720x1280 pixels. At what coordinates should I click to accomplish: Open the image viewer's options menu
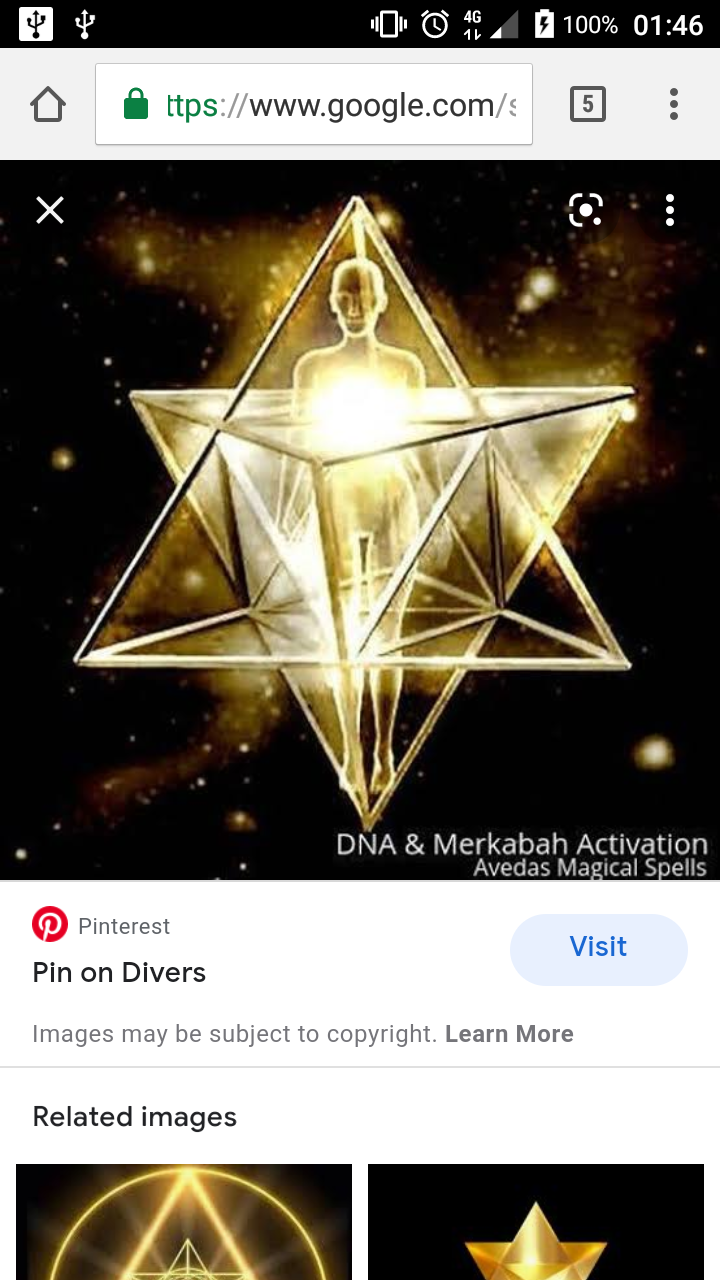tap(670, 210)
